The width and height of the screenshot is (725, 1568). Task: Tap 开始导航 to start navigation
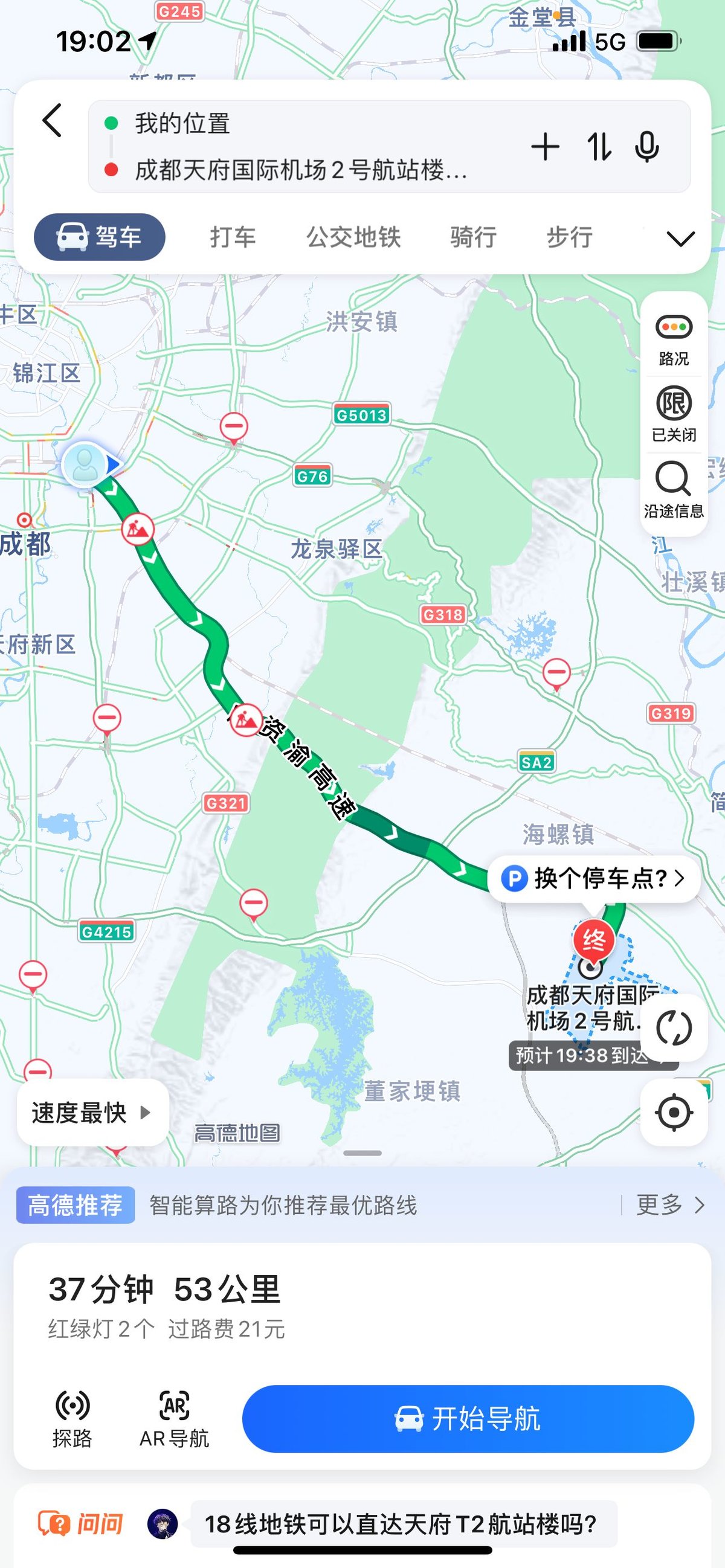coord(468,1419)
